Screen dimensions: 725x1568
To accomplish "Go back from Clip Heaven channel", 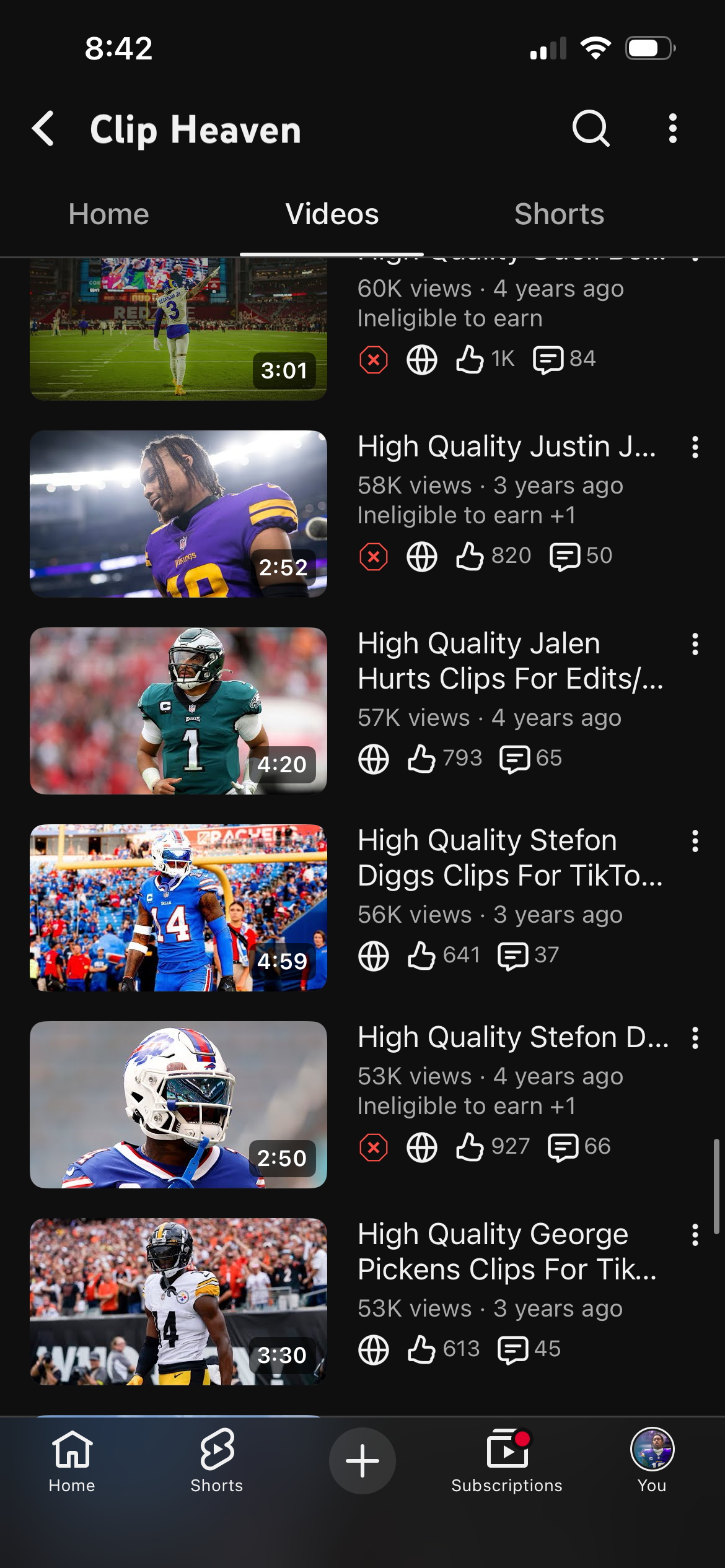I will 43,129.
